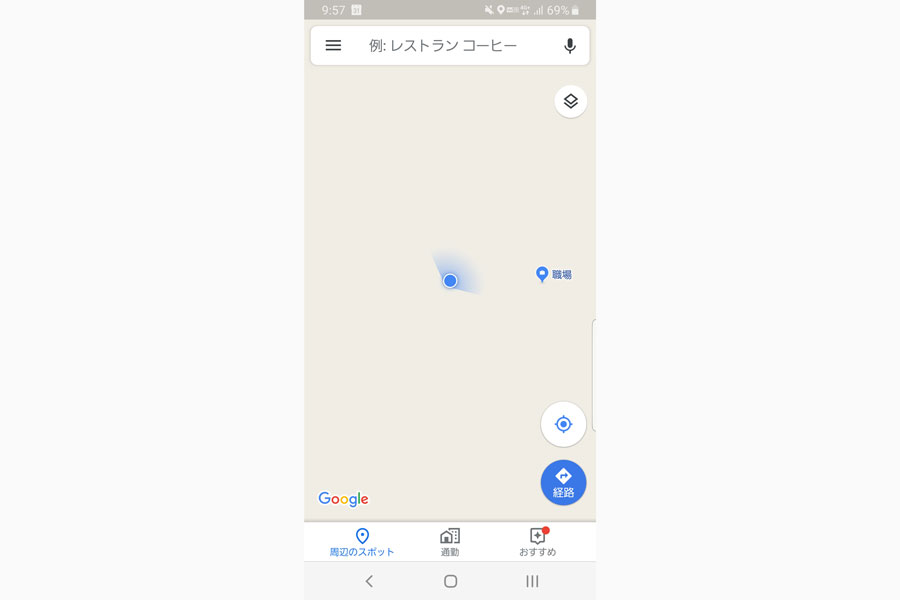This screenshot has width=900, height=600.
Task: Start voice search with the microphone
Action: [x=570, y=46]
